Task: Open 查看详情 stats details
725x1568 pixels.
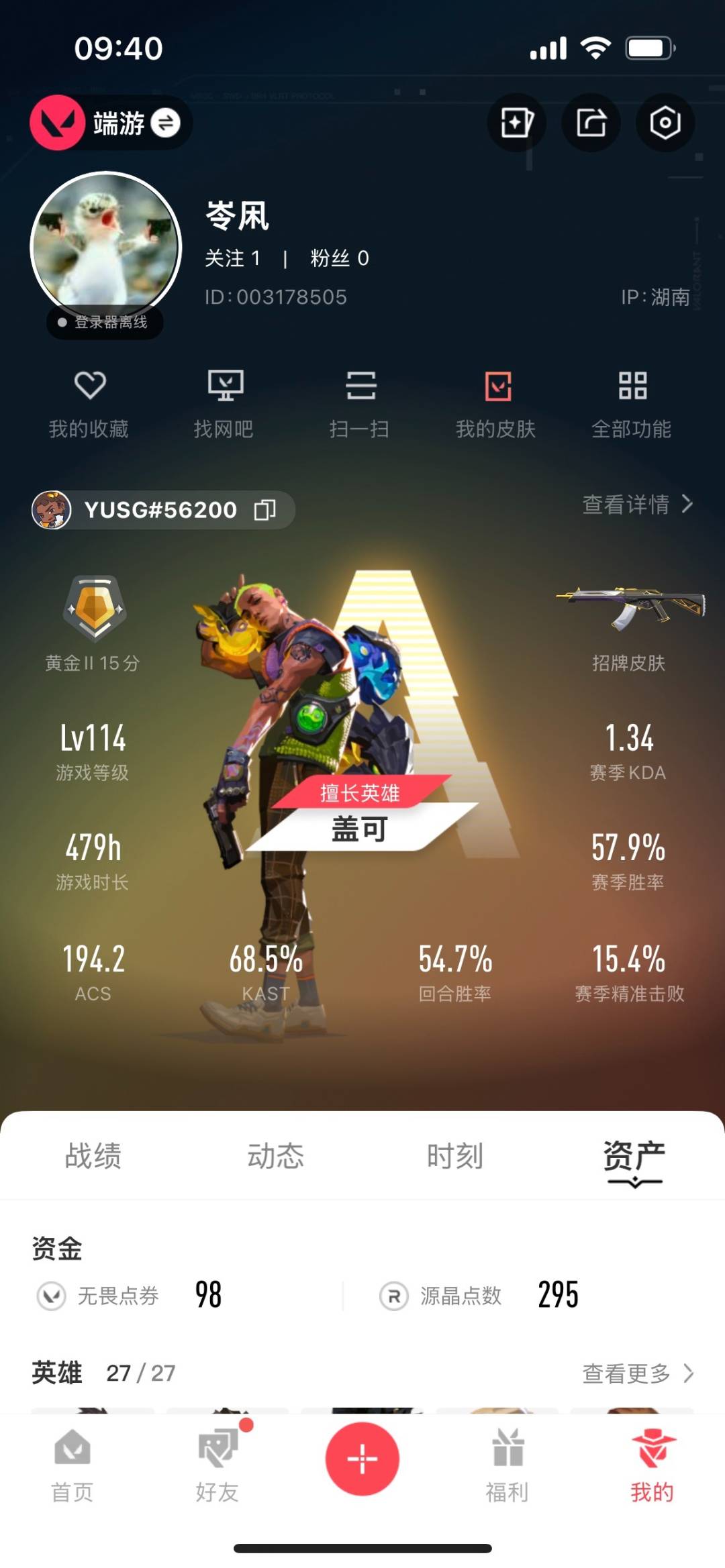Action: (x=637, y=504)
